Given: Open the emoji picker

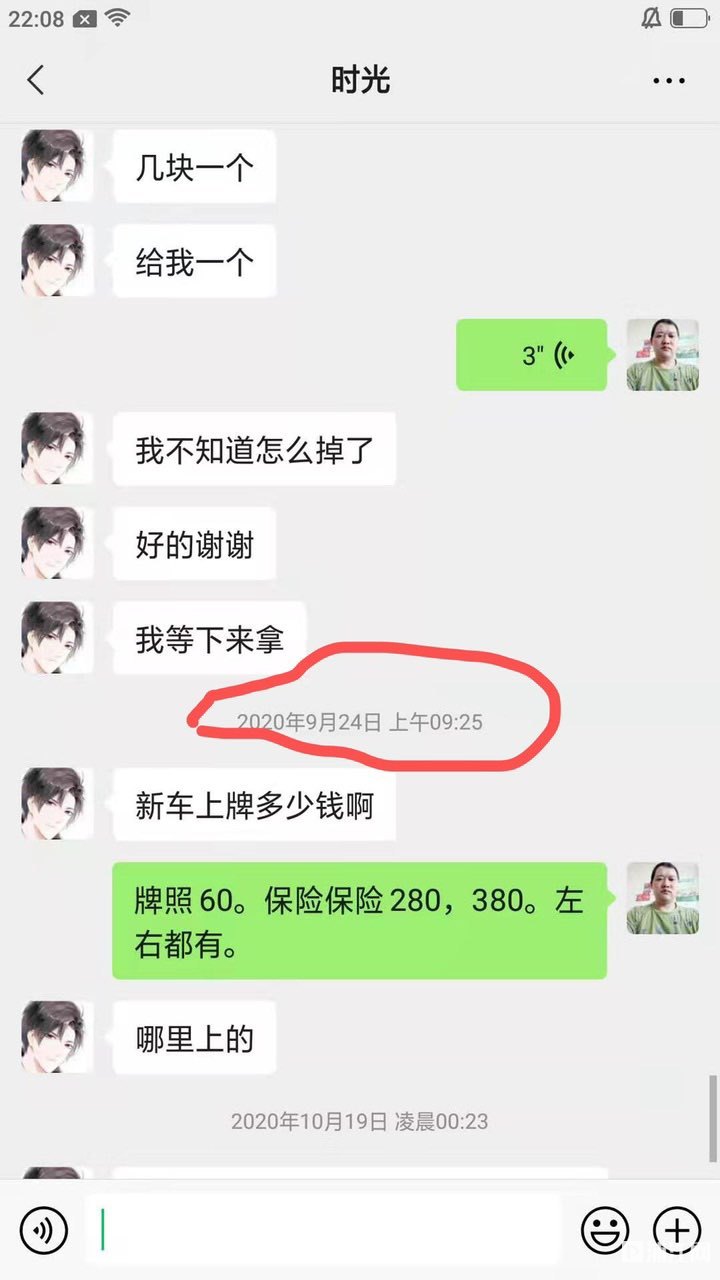Looking at the screenshot, I should click(x=605, y=1229).
